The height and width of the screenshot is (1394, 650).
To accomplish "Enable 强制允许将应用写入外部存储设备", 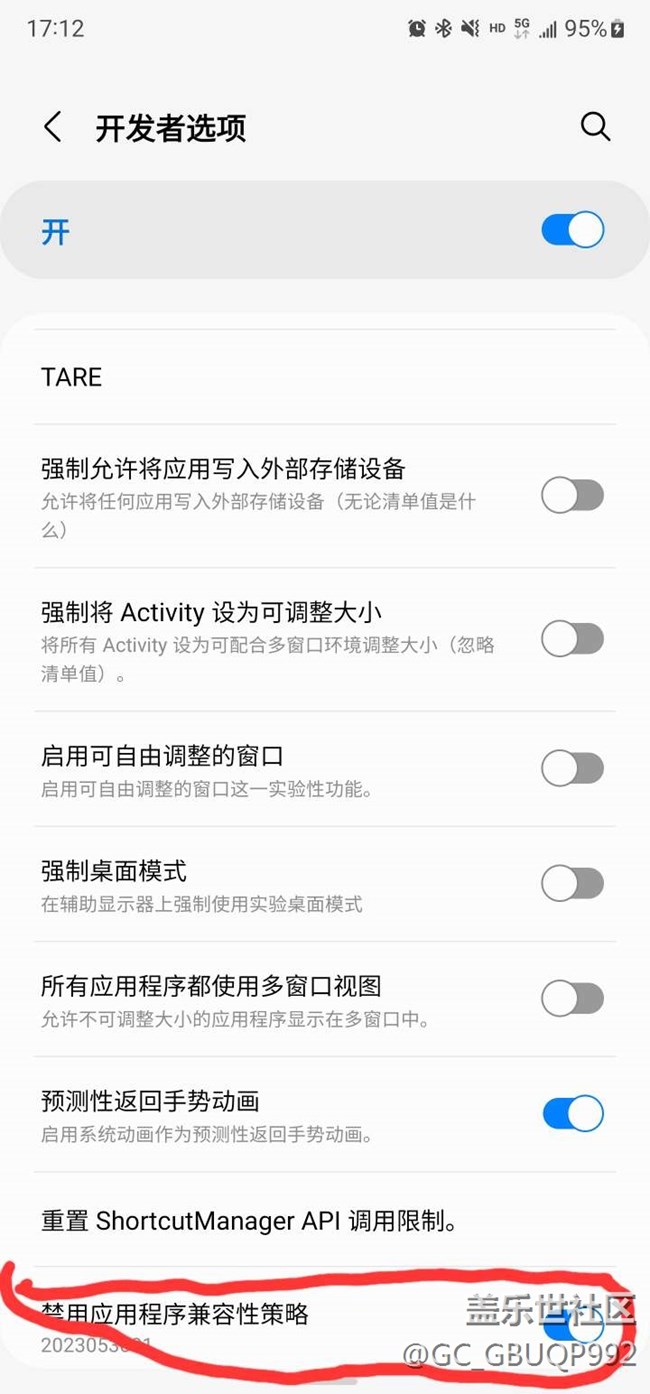I will (x=572, y=495).
